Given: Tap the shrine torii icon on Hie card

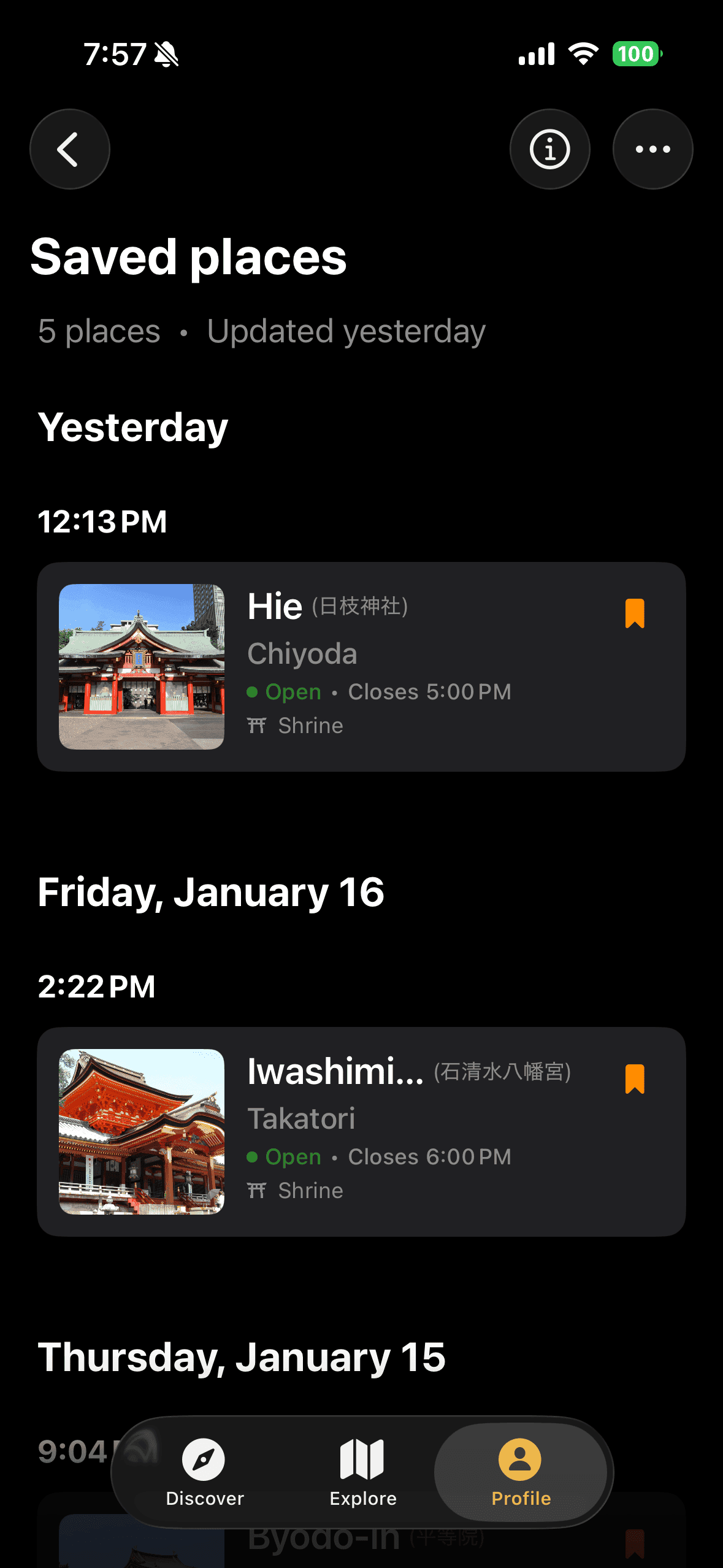Looking at the screenshot, I should (x=258, y=725).
